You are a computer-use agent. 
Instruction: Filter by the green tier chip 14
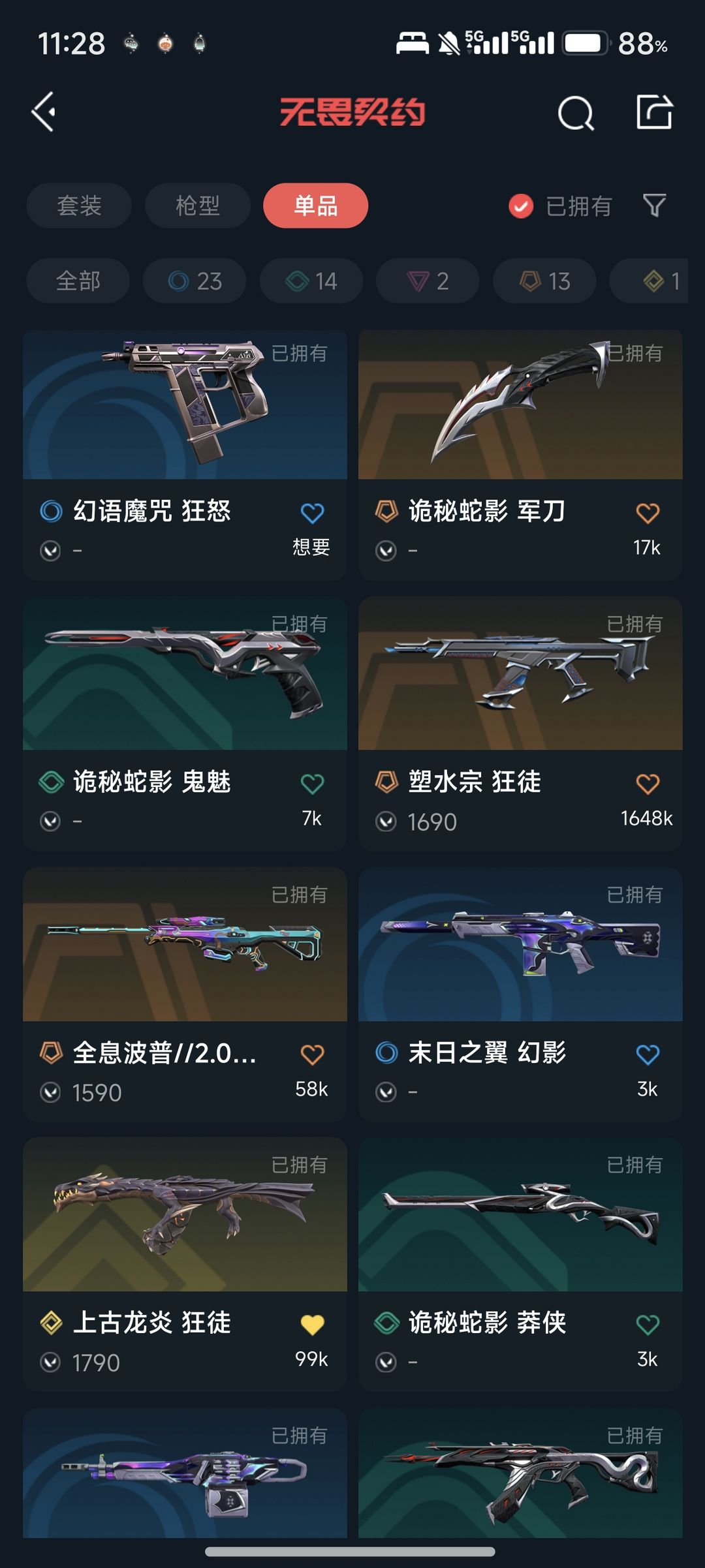pos(311,281)
